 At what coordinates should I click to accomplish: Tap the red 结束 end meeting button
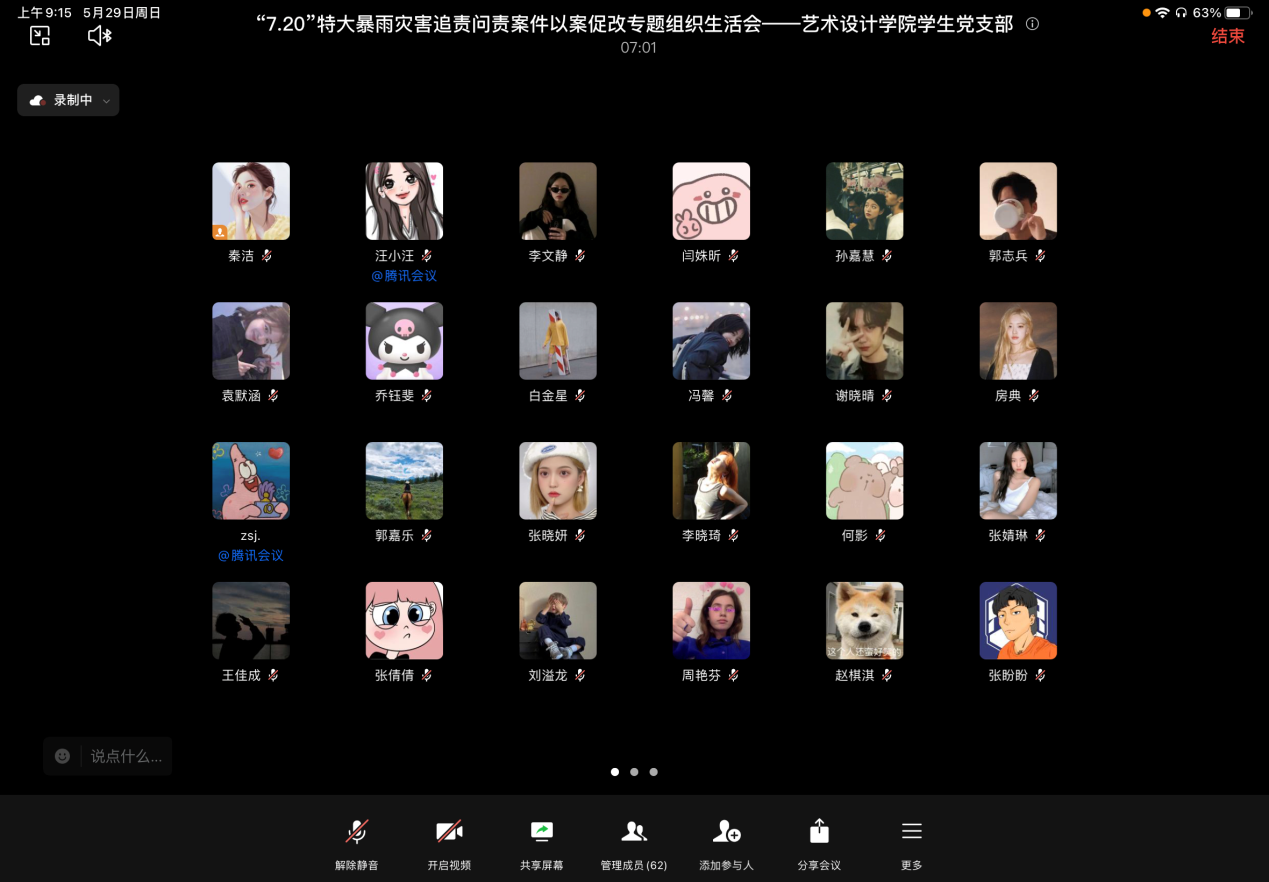click(x=1227, y=36)
